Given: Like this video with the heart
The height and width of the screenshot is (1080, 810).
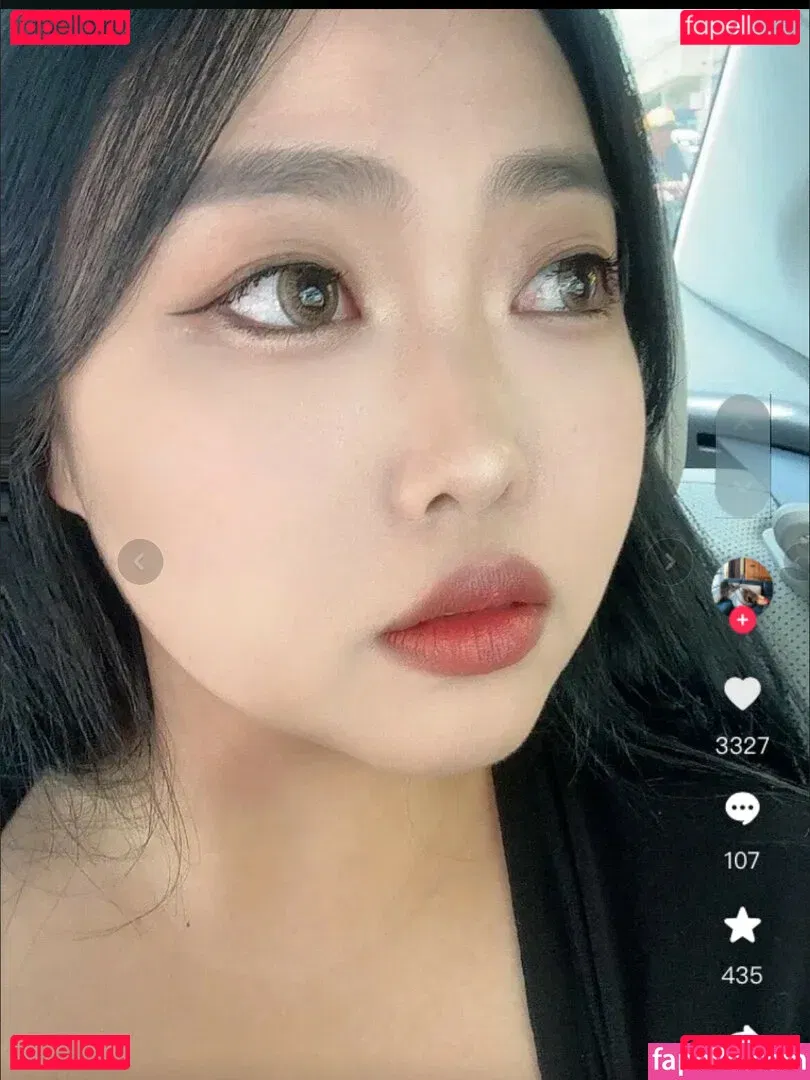Looking at the screenshot, I should point(742,694).
